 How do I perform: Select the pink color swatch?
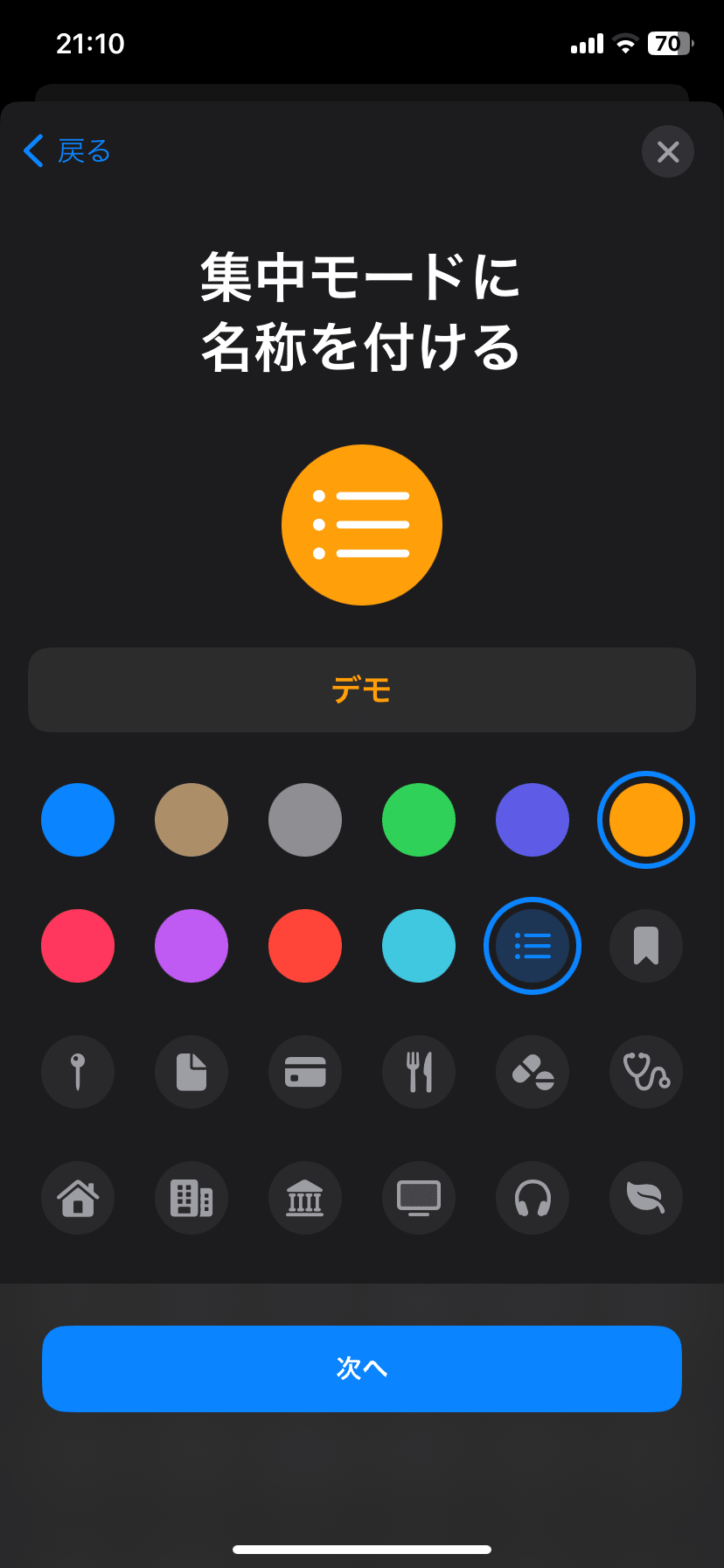[78, 946]
